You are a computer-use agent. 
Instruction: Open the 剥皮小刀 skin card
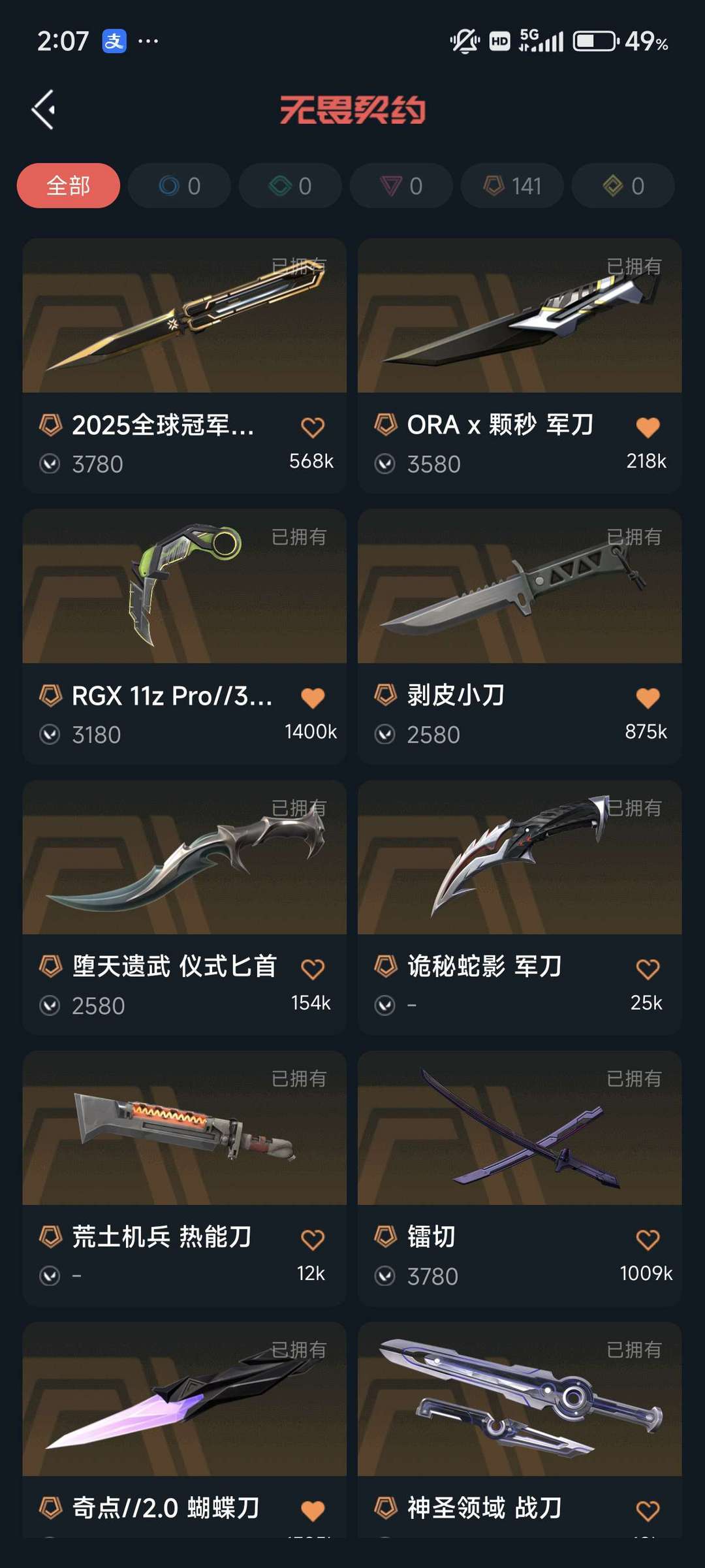coord(520,588)
